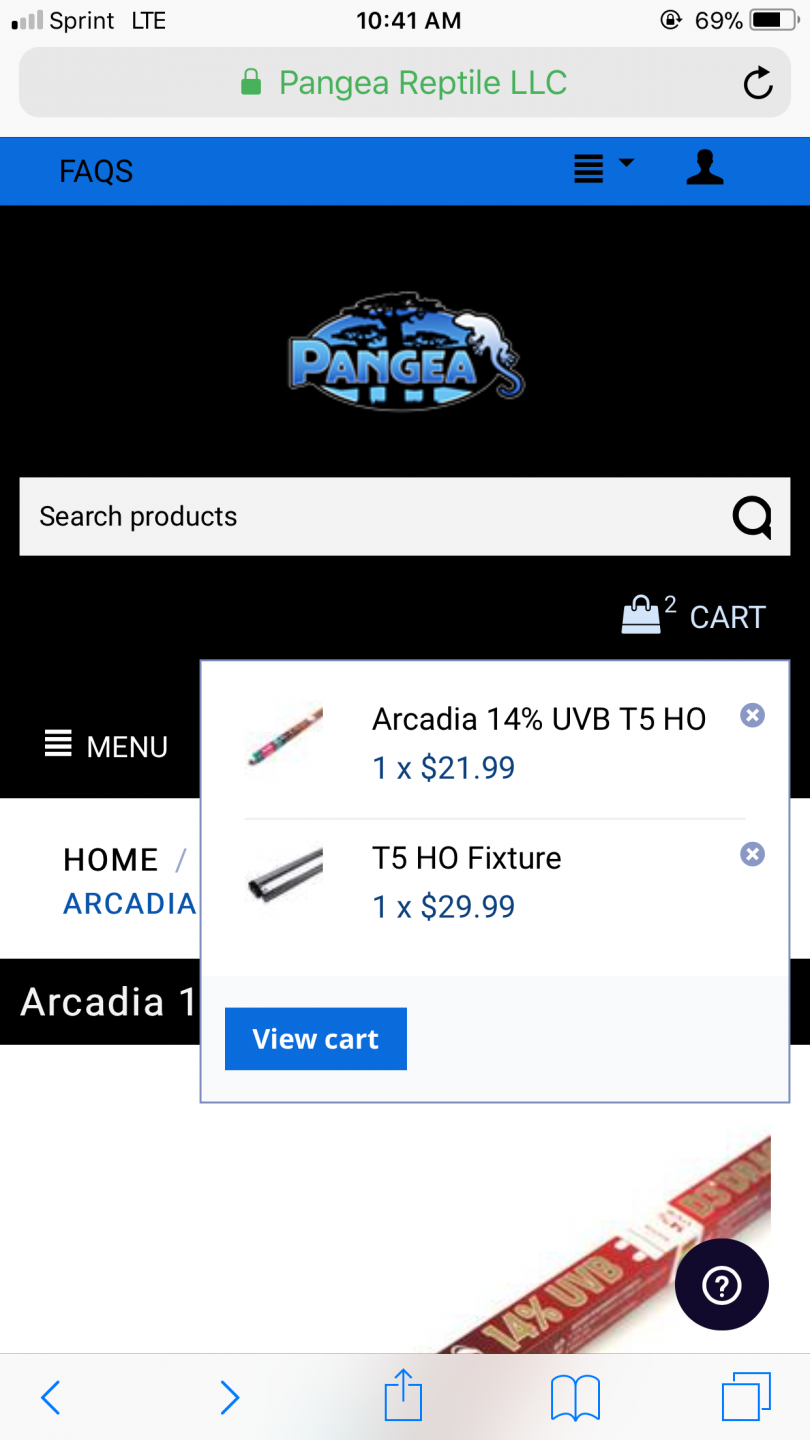Viewport: 810px width, 1440px height.
Task: Reload the page in Safari
Action: [758, 83]
